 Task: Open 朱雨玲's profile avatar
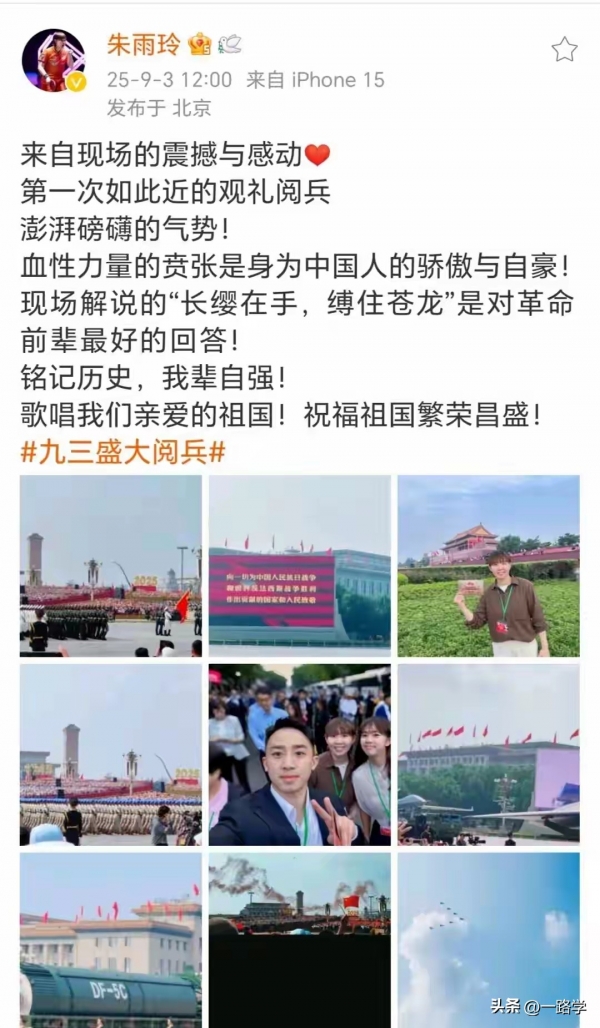[53, 59]
